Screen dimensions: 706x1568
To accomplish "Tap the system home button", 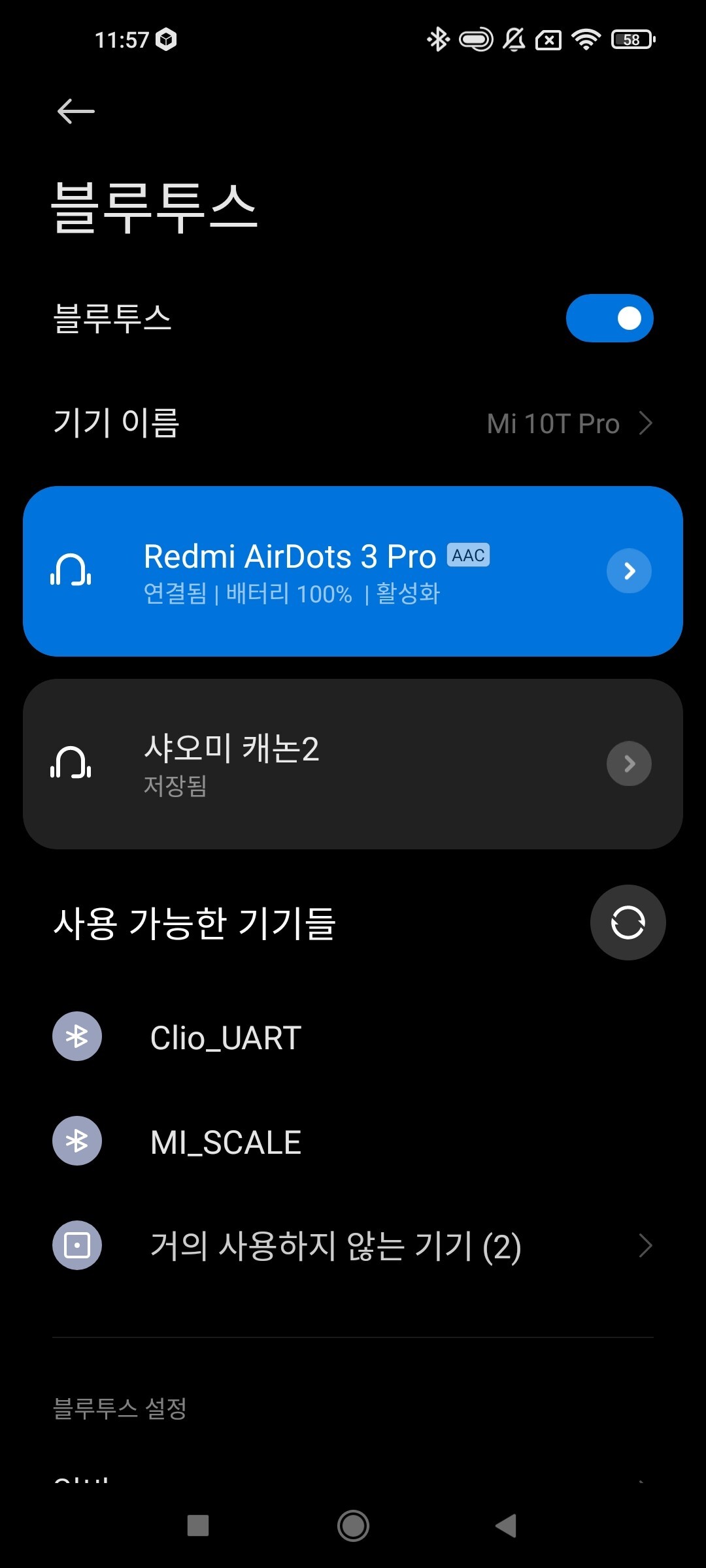I will click(x=353, y=1526).
